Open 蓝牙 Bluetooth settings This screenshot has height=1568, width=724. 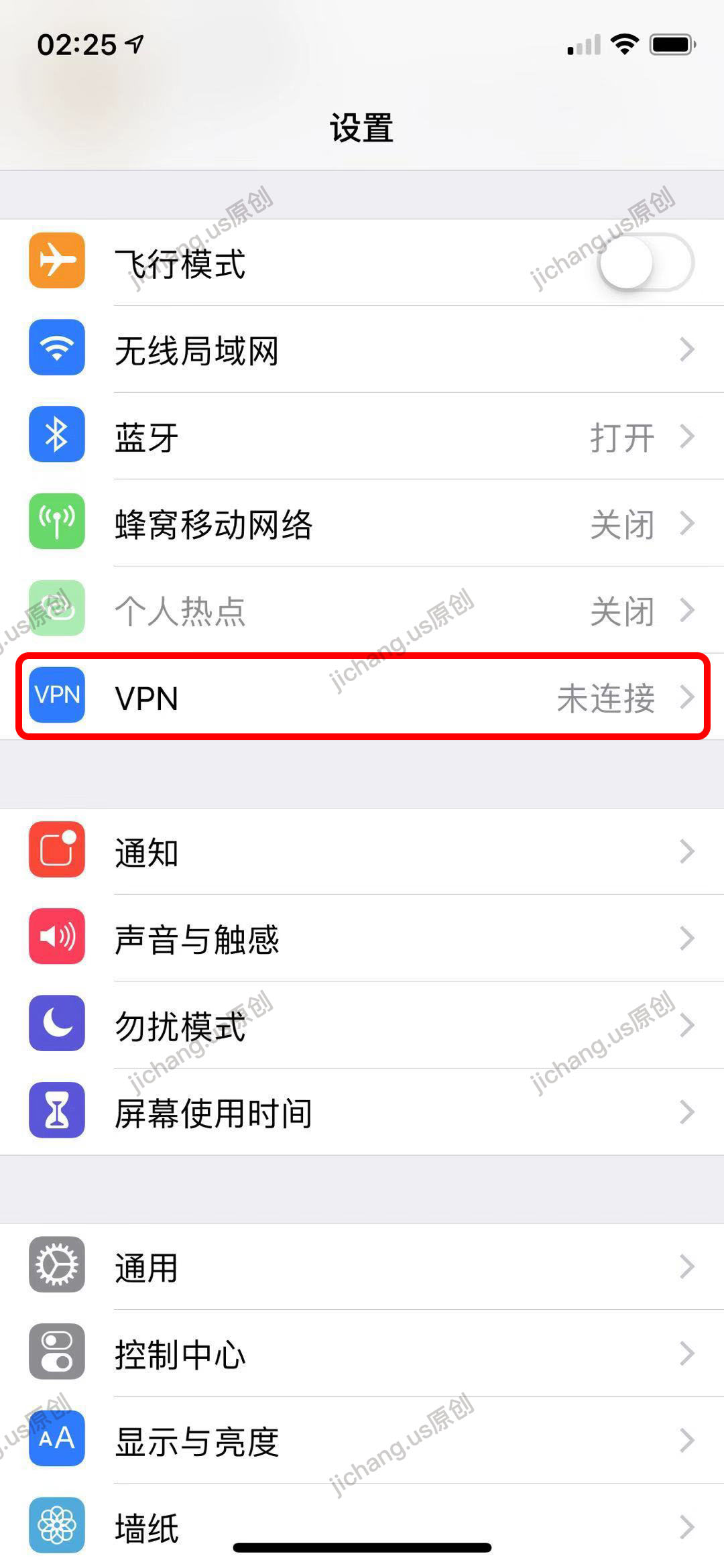click(362, 437)
